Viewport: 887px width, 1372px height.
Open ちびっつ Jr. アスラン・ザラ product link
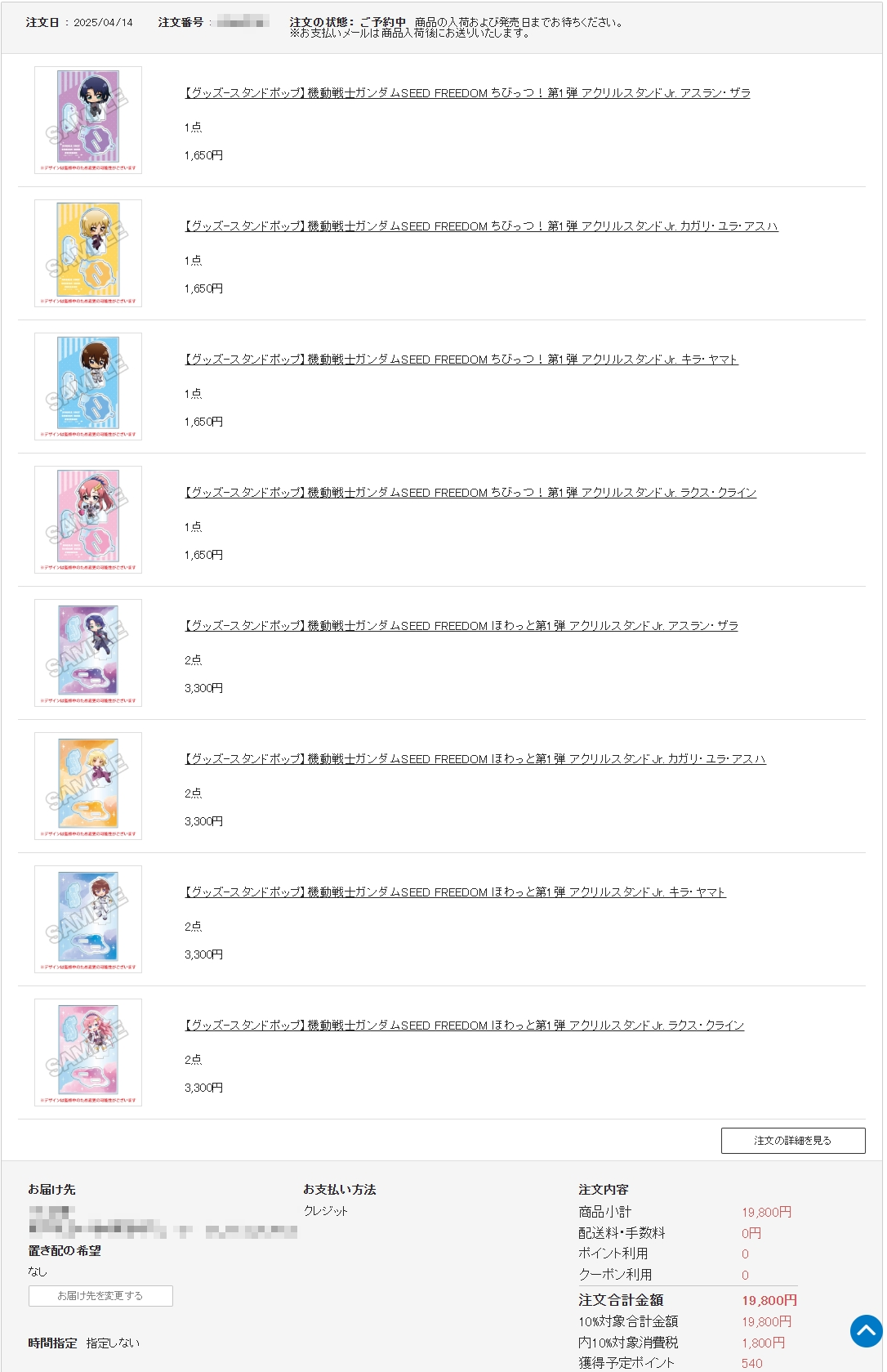[467, 93]
